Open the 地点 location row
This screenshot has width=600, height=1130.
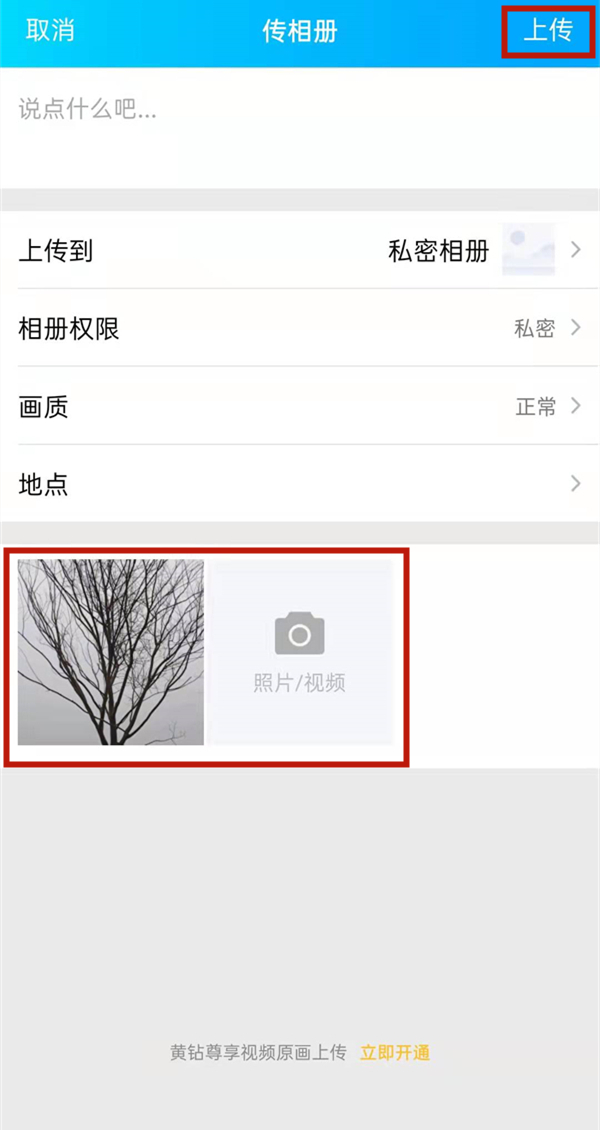[x=300, y=485]
